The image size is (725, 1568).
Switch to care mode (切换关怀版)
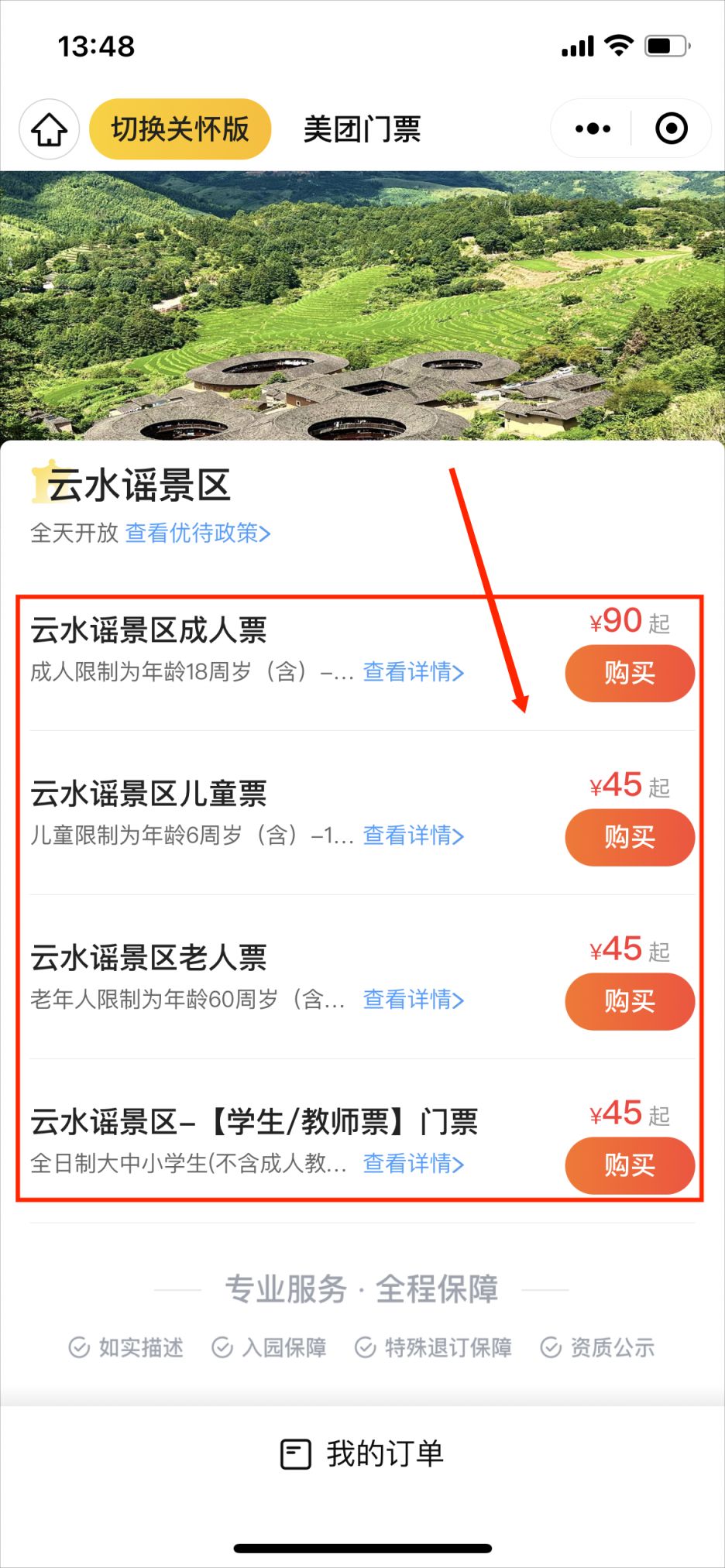180,129
